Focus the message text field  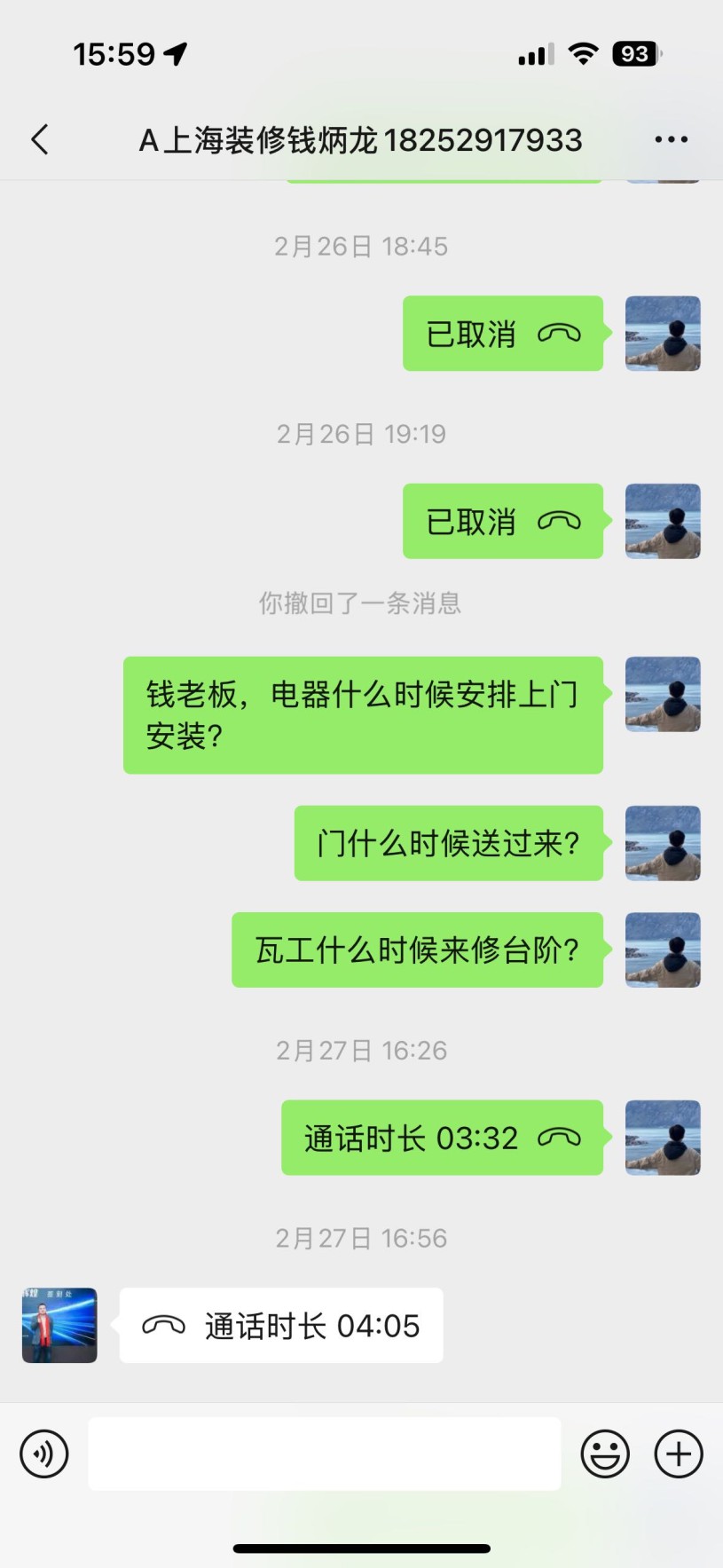coord(324,1454)
